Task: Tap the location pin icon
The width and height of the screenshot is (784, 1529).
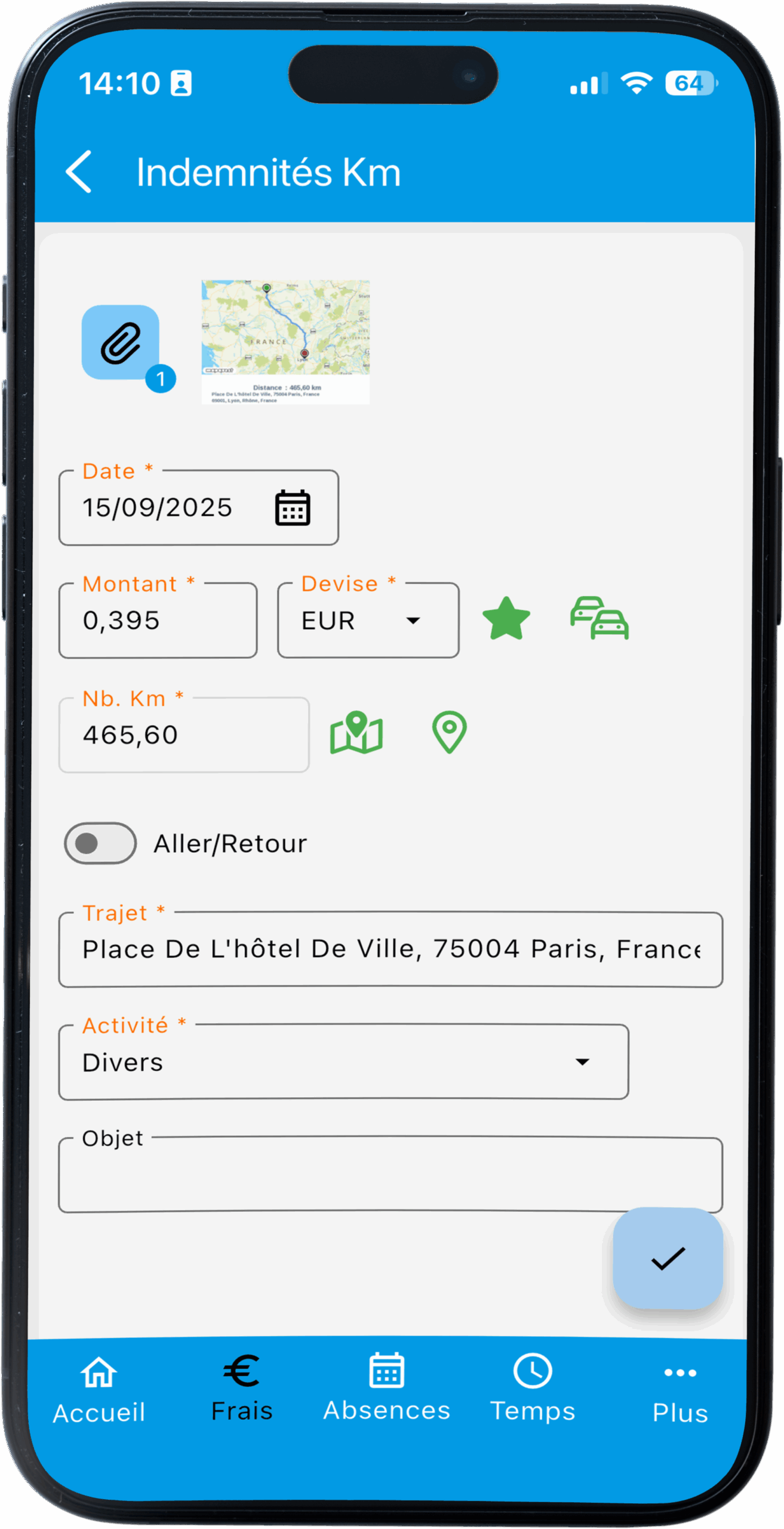Action: [449, 732]
